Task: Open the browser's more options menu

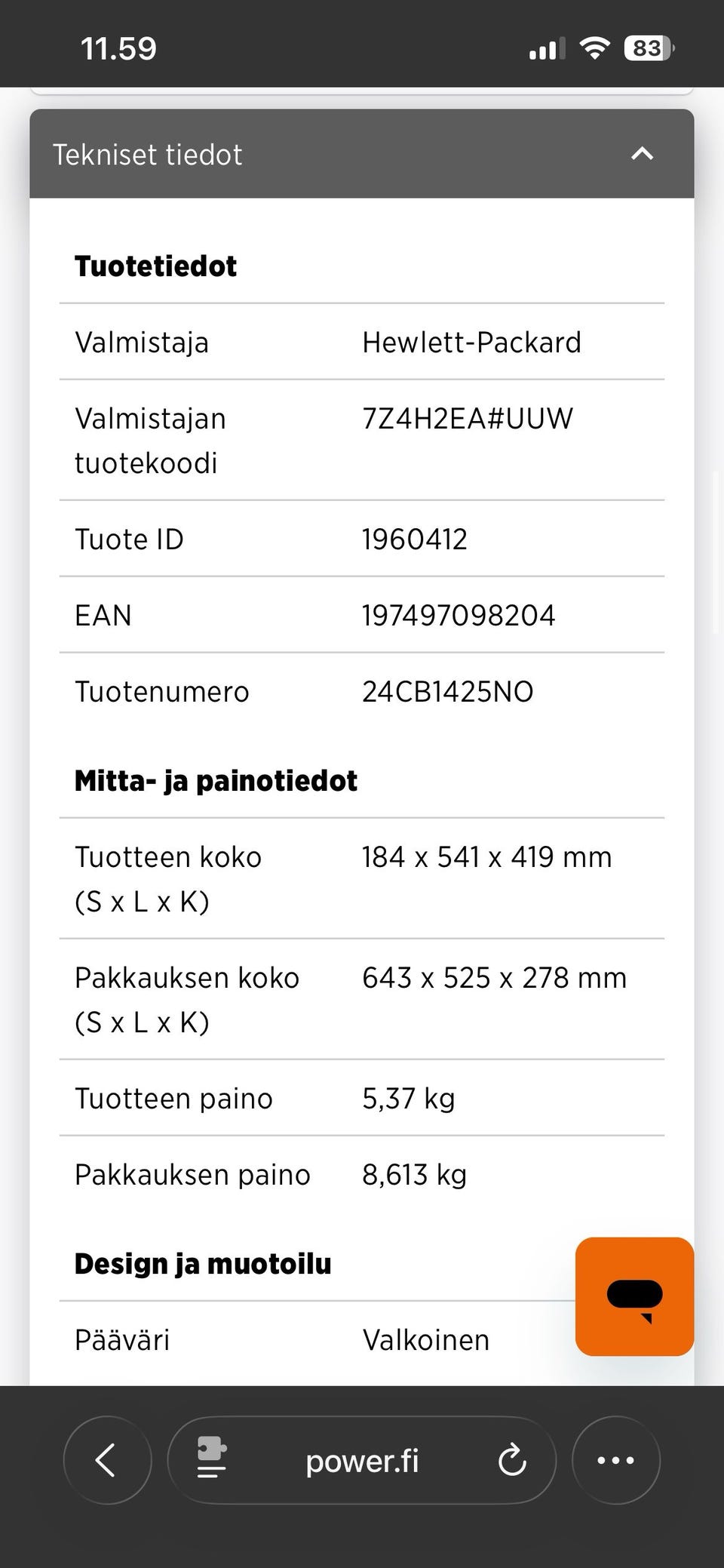Action: pos(615,1460)
